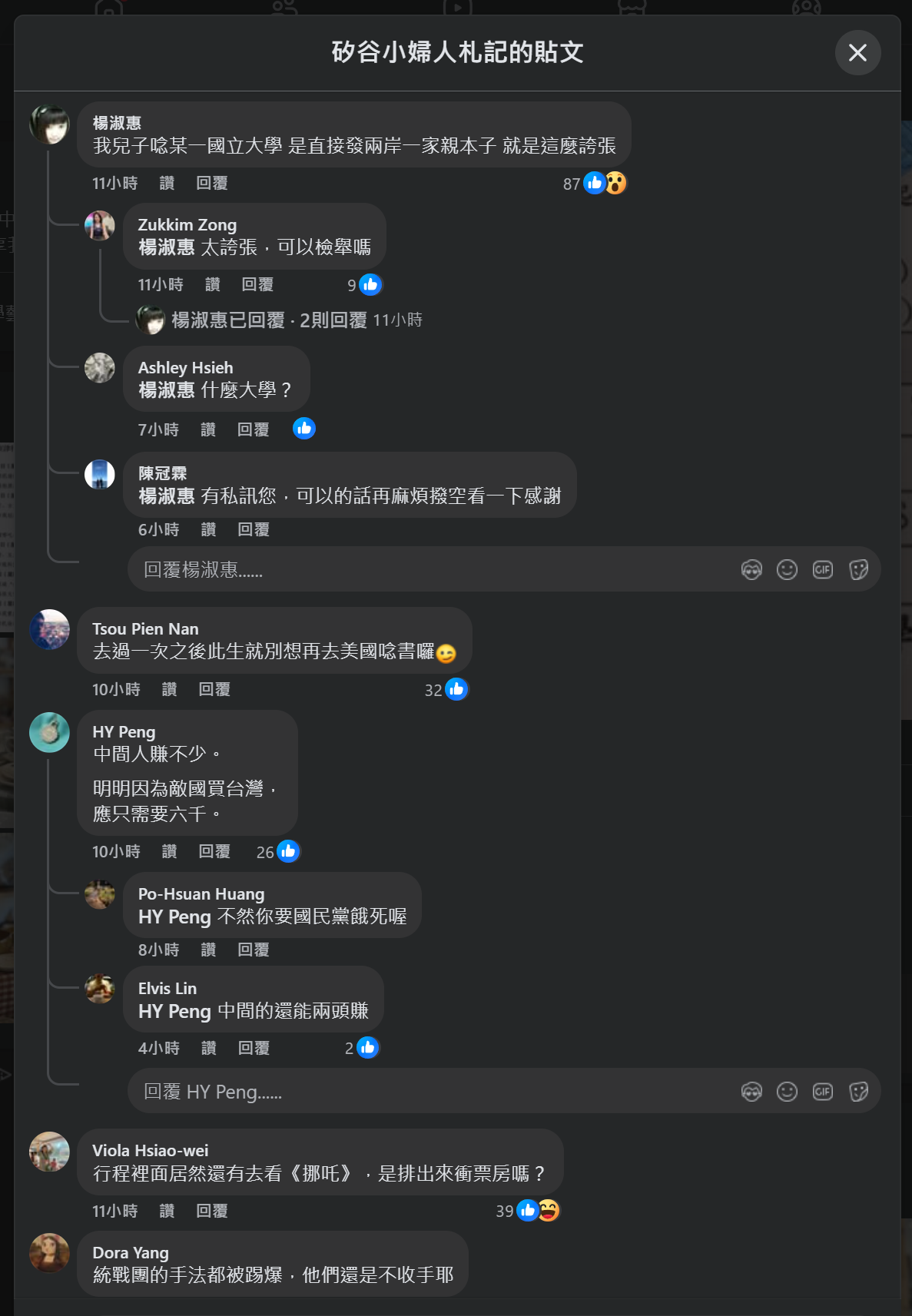The width and height of the screenshot is (912, 1316).
Task: Like Tsou Pien Nan's comment
Action: 170,690
